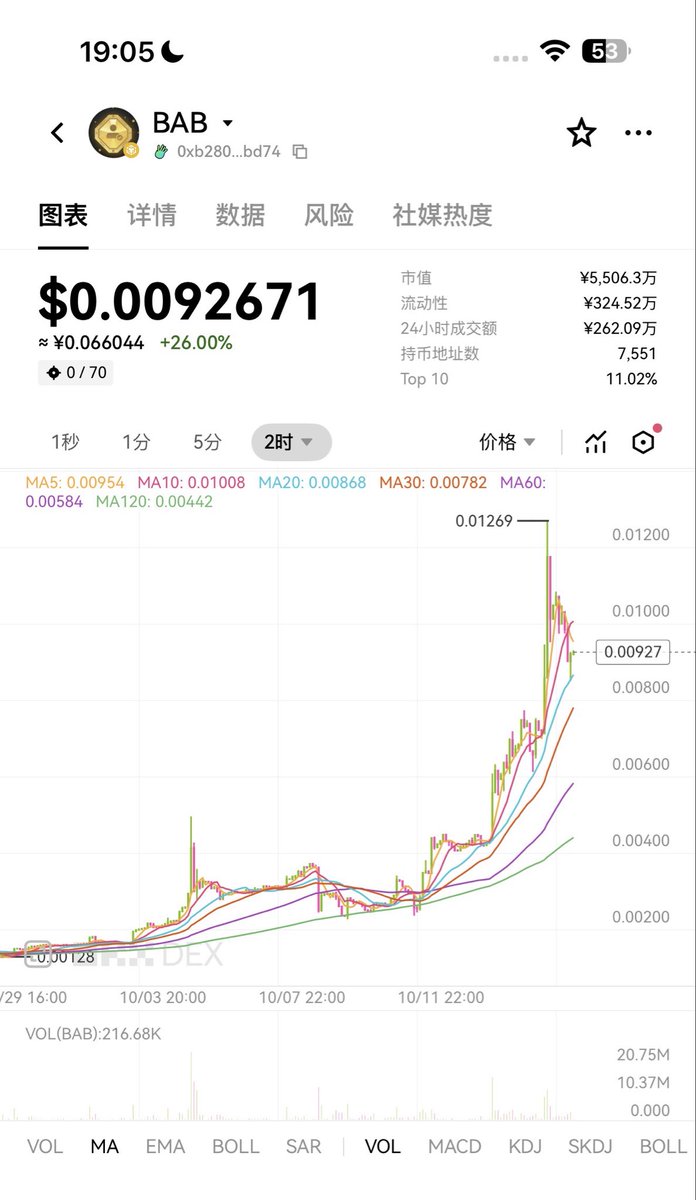Select the MACD indicator
The width and height of the screenshot is (696, 1200).
(454, 1146)
